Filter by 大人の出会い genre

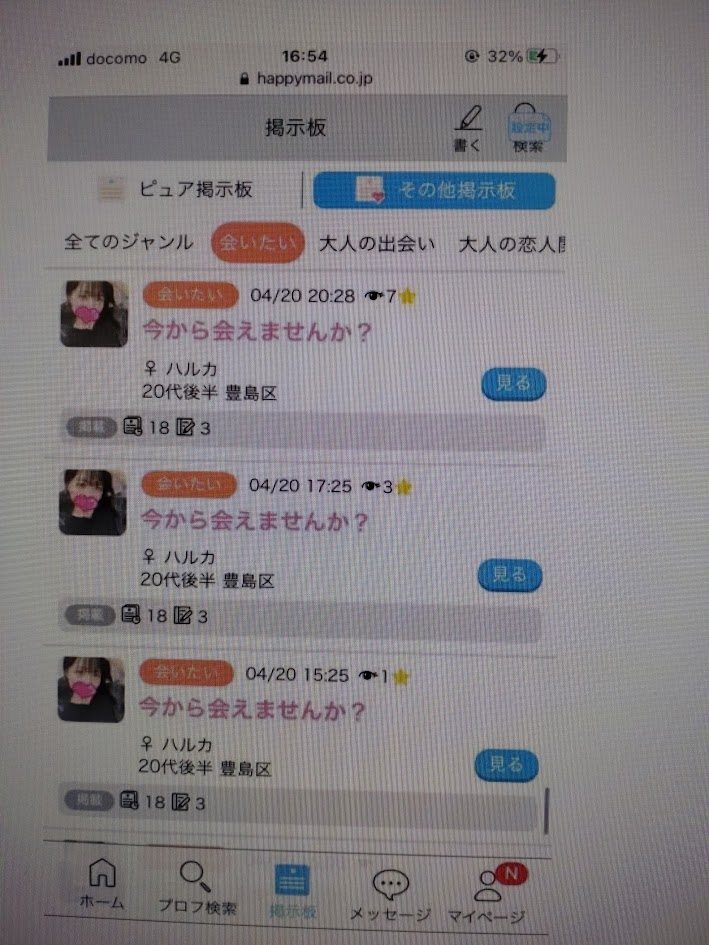point(377,243)
